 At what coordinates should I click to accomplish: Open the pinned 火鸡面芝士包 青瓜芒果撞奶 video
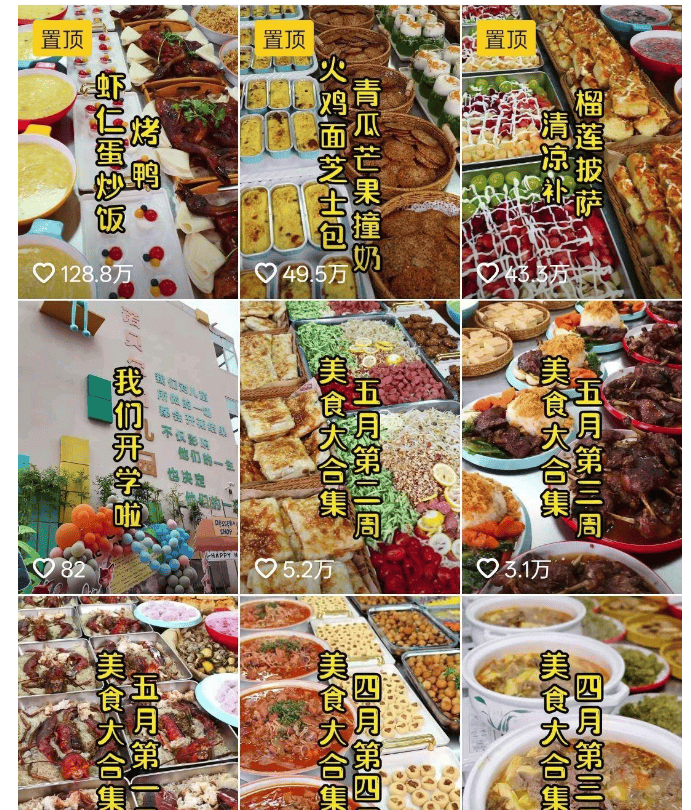click(x=350, y=150)
